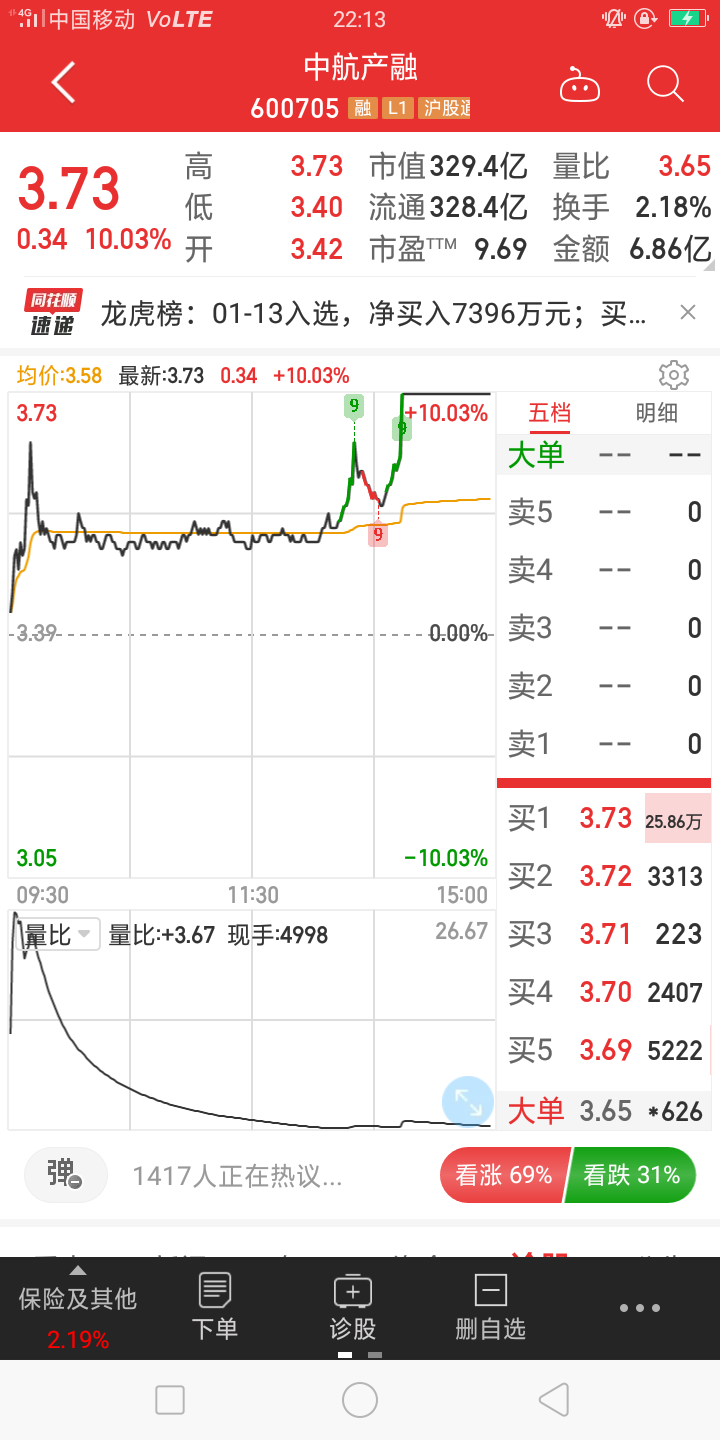Vote 看跌 31%

coord(631,1175)
